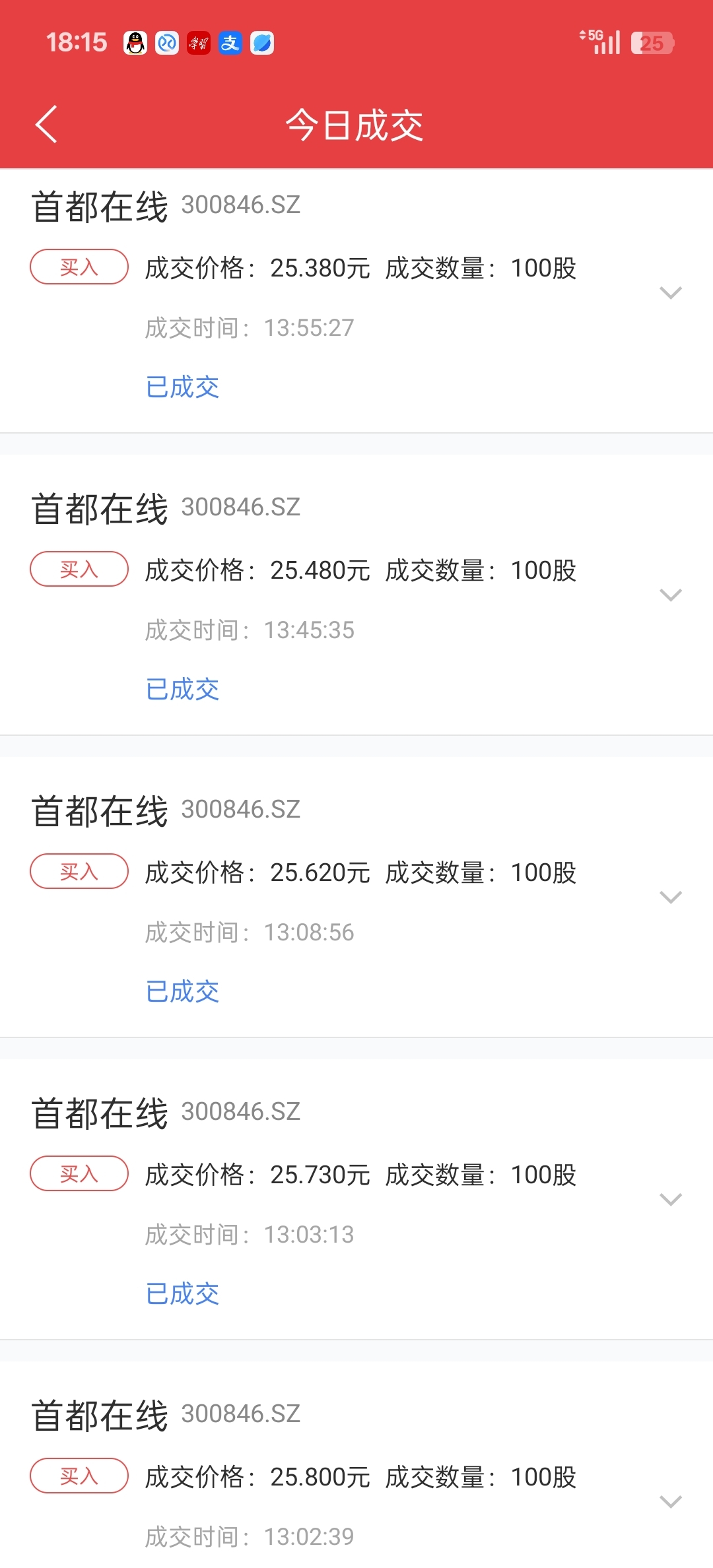Expand the 25.380元 trade record details

(671, 293)
